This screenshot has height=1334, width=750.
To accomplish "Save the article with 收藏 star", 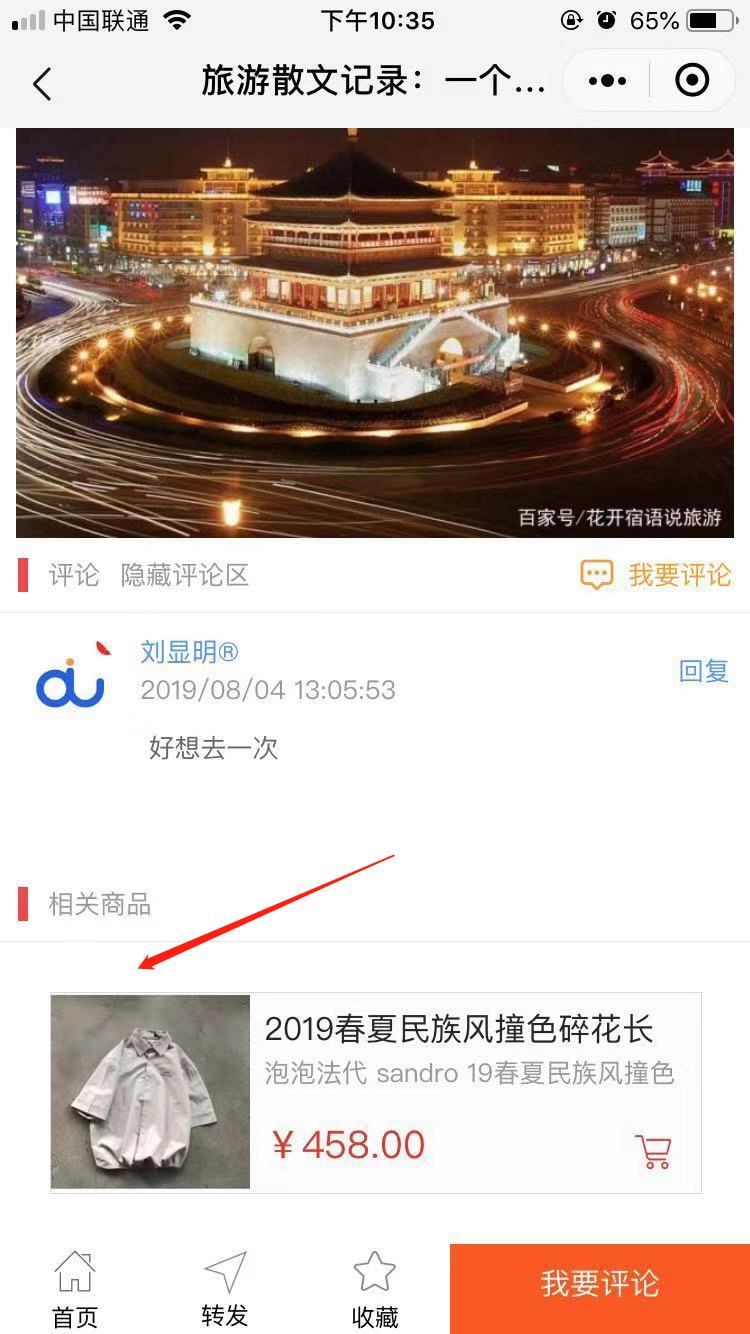I will 375,1289.
